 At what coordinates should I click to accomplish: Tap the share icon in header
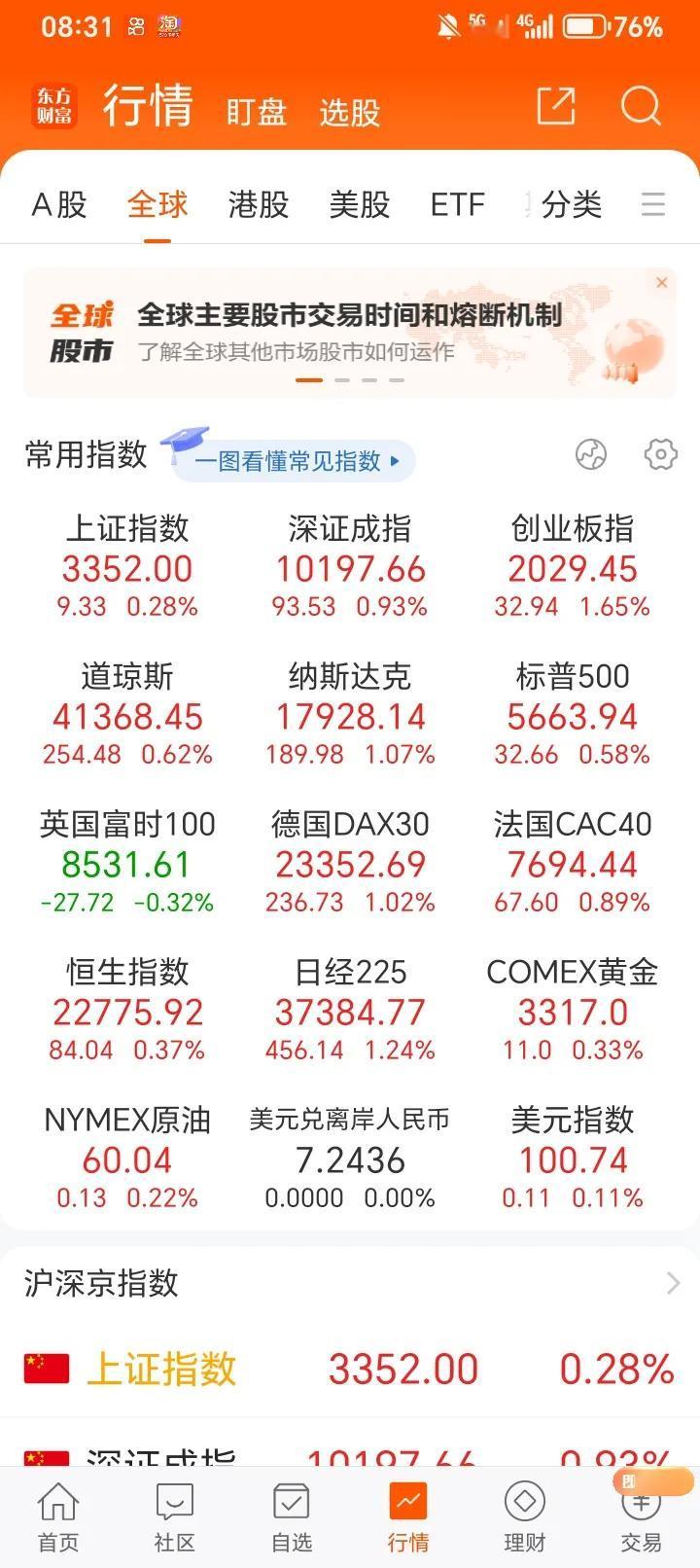pyautogui.click(x=556, y=106)
